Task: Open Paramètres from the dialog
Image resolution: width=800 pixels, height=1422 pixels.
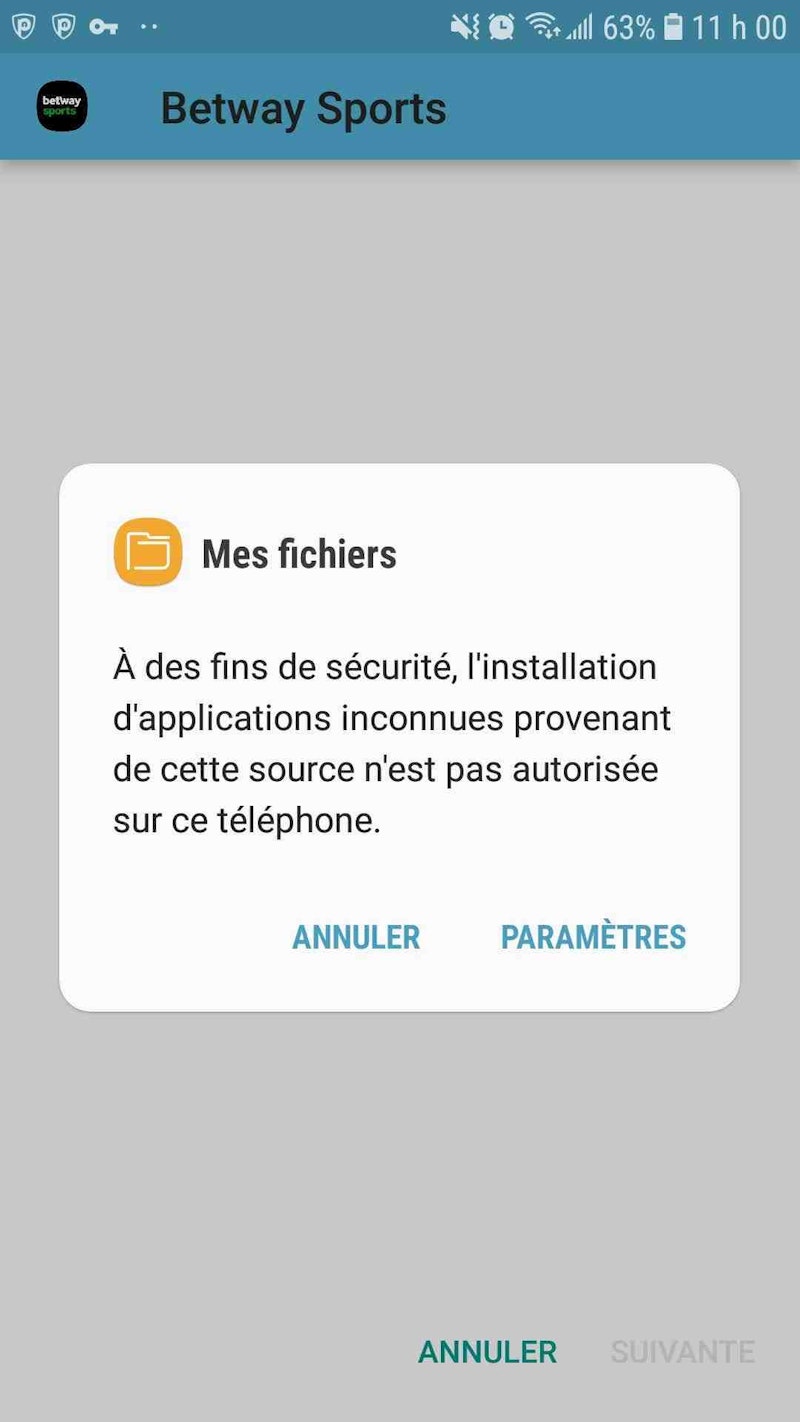Action: pyautogui.click(x=593, y=937)
